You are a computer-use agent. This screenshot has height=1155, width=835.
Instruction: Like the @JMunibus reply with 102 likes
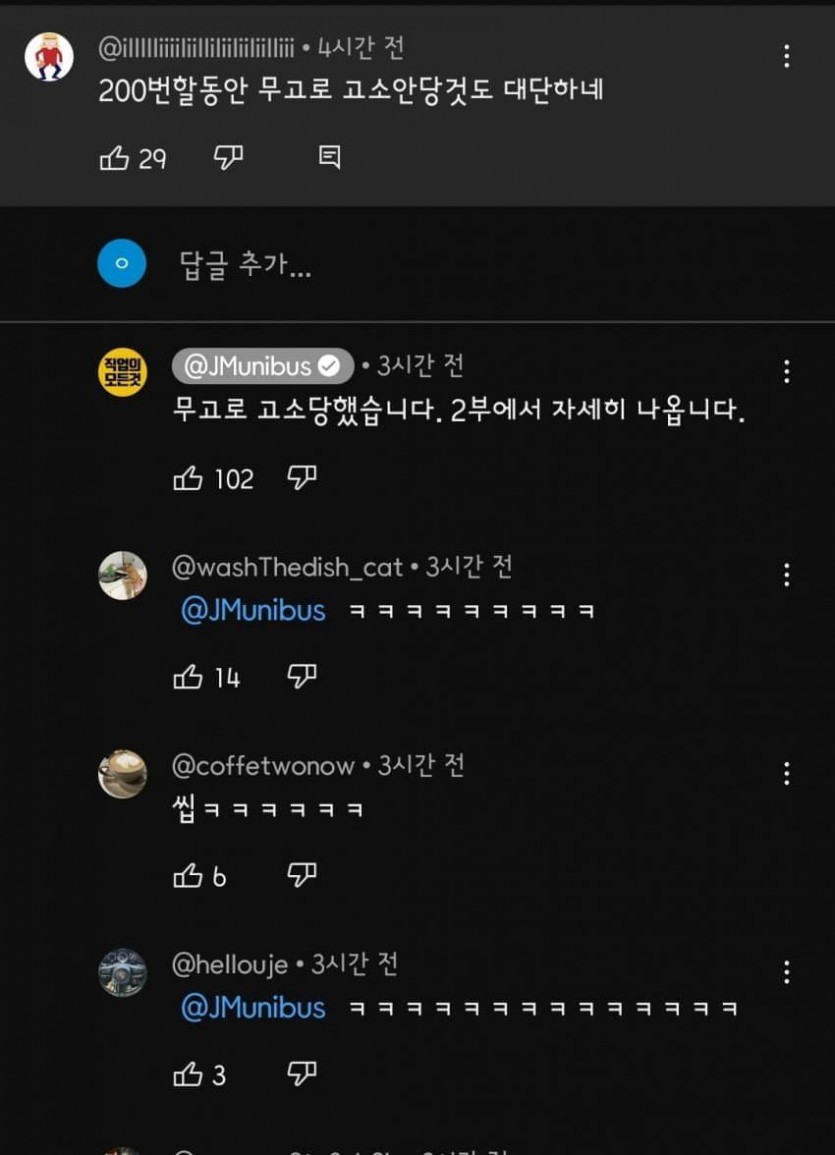click(x=188, y=479)
